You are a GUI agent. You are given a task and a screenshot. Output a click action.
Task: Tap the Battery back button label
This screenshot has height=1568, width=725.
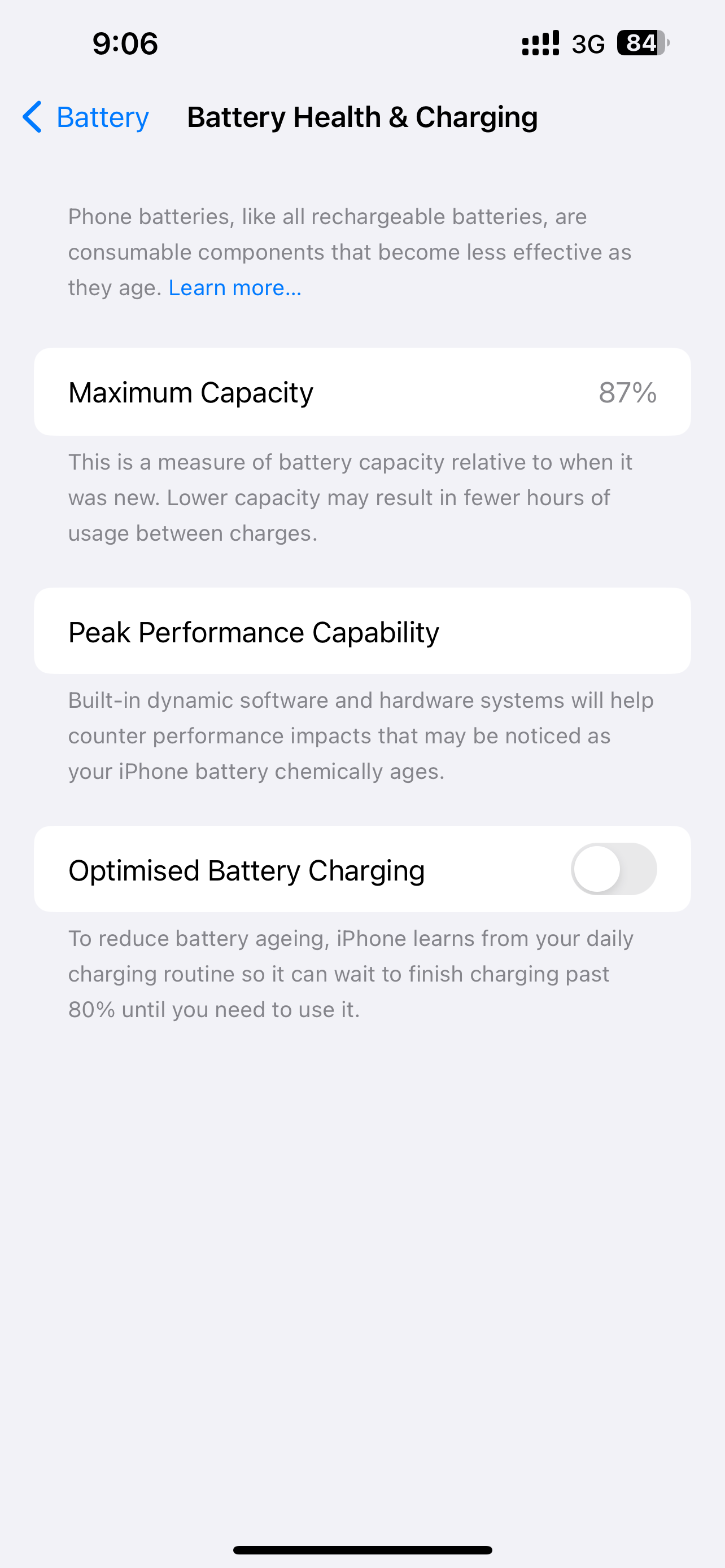(x=102, y=117)
